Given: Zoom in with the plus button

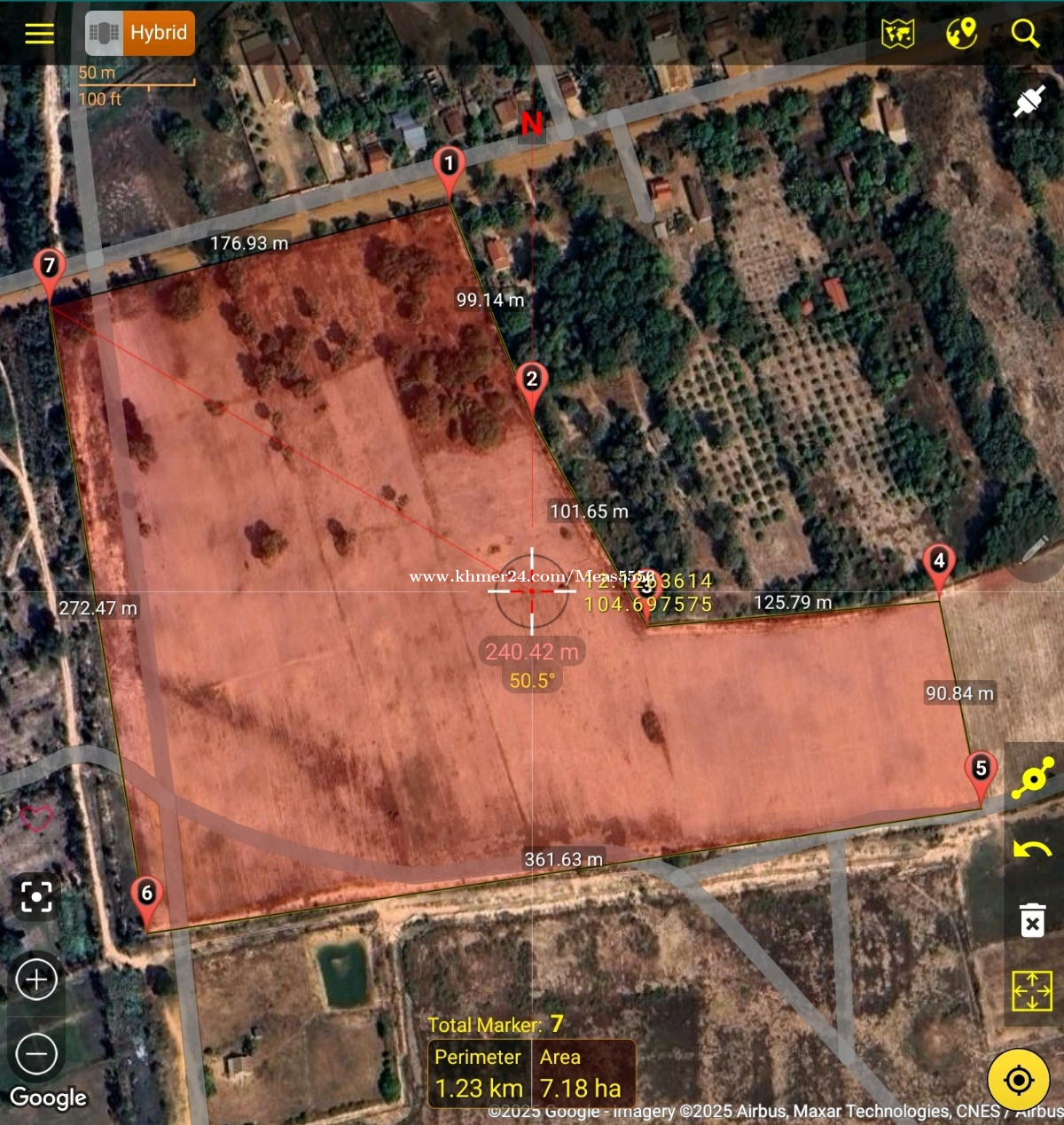Looking at the screenshot, I should click(36, 980).
